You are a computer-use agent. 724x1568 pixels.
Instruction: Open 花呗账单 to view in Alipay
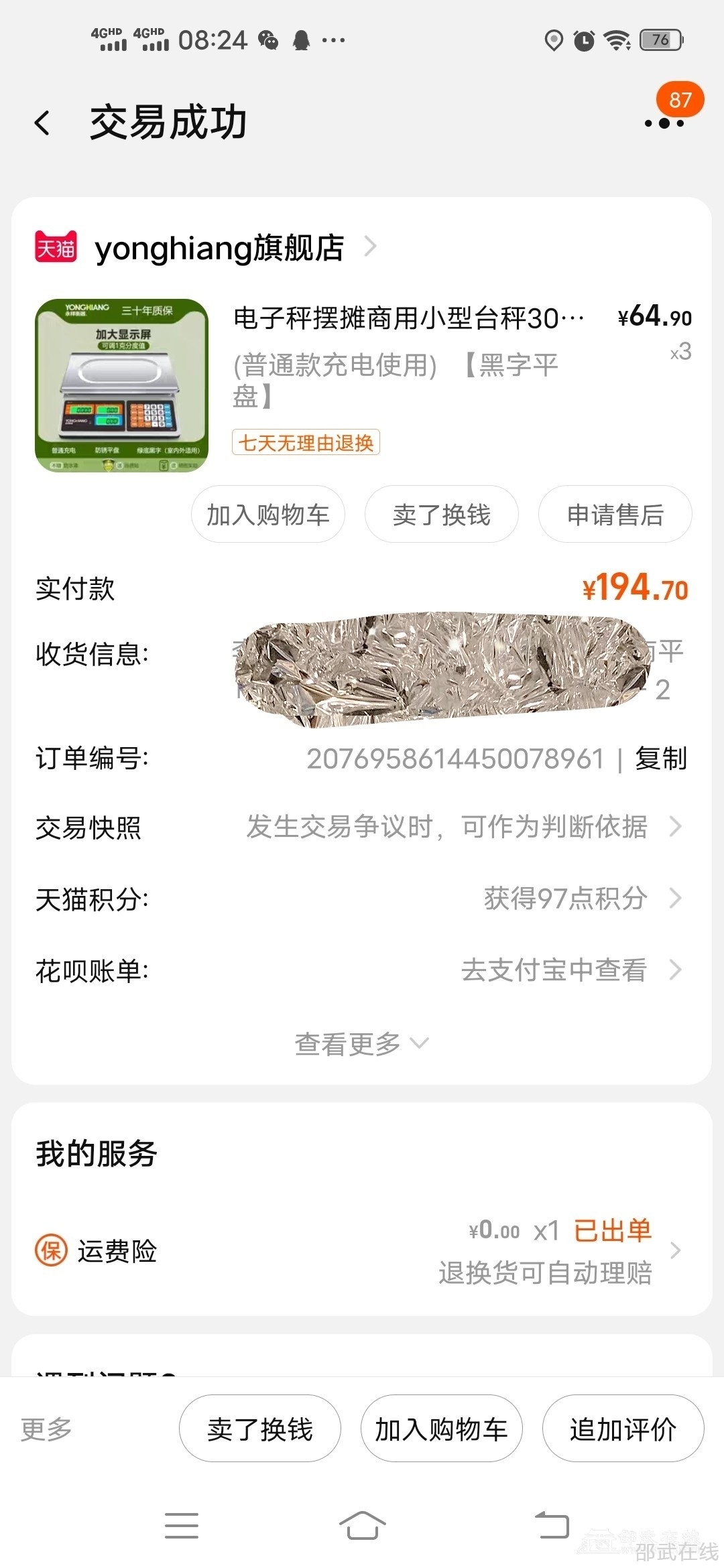tap(362, 970)
